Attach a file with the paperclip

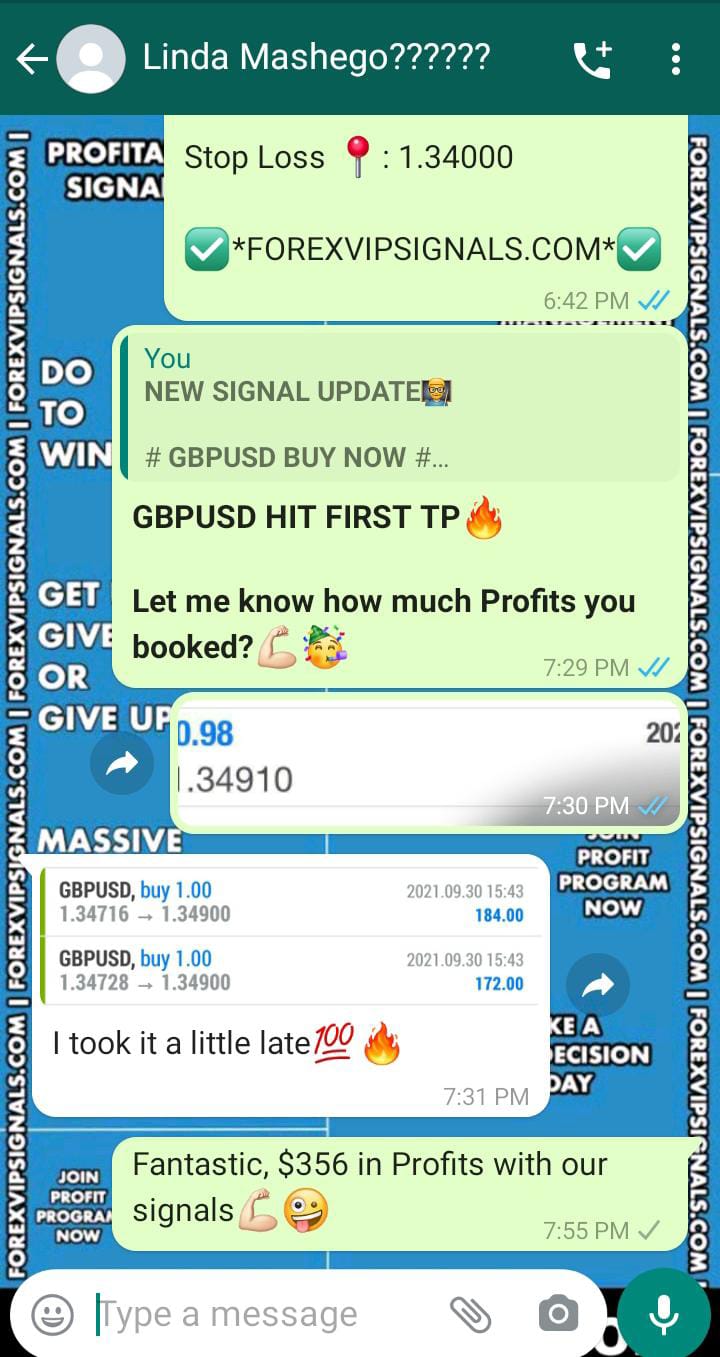(469, 1314)
